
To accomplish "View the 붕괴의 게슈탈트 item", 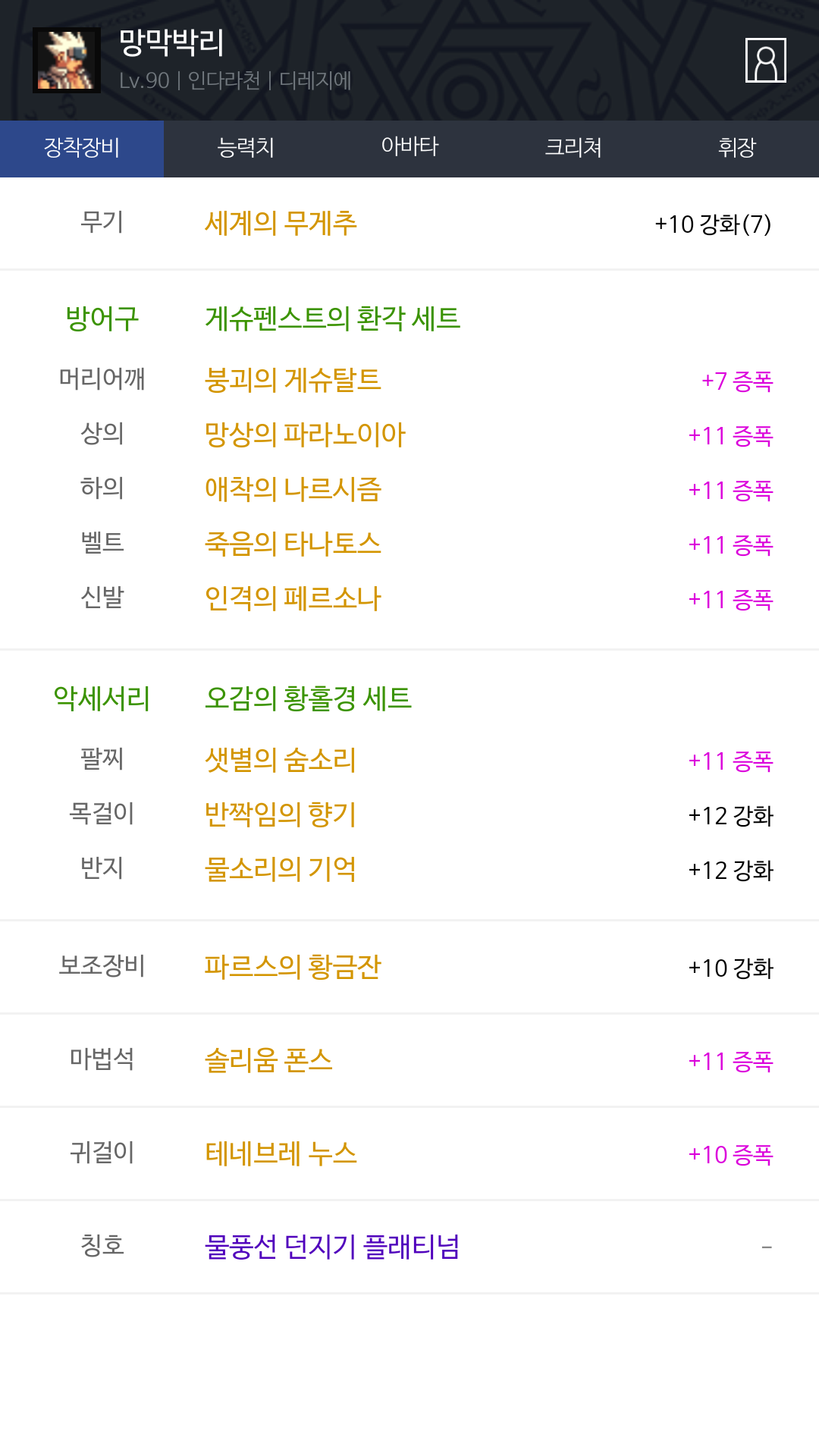I will tap(293, 380).
